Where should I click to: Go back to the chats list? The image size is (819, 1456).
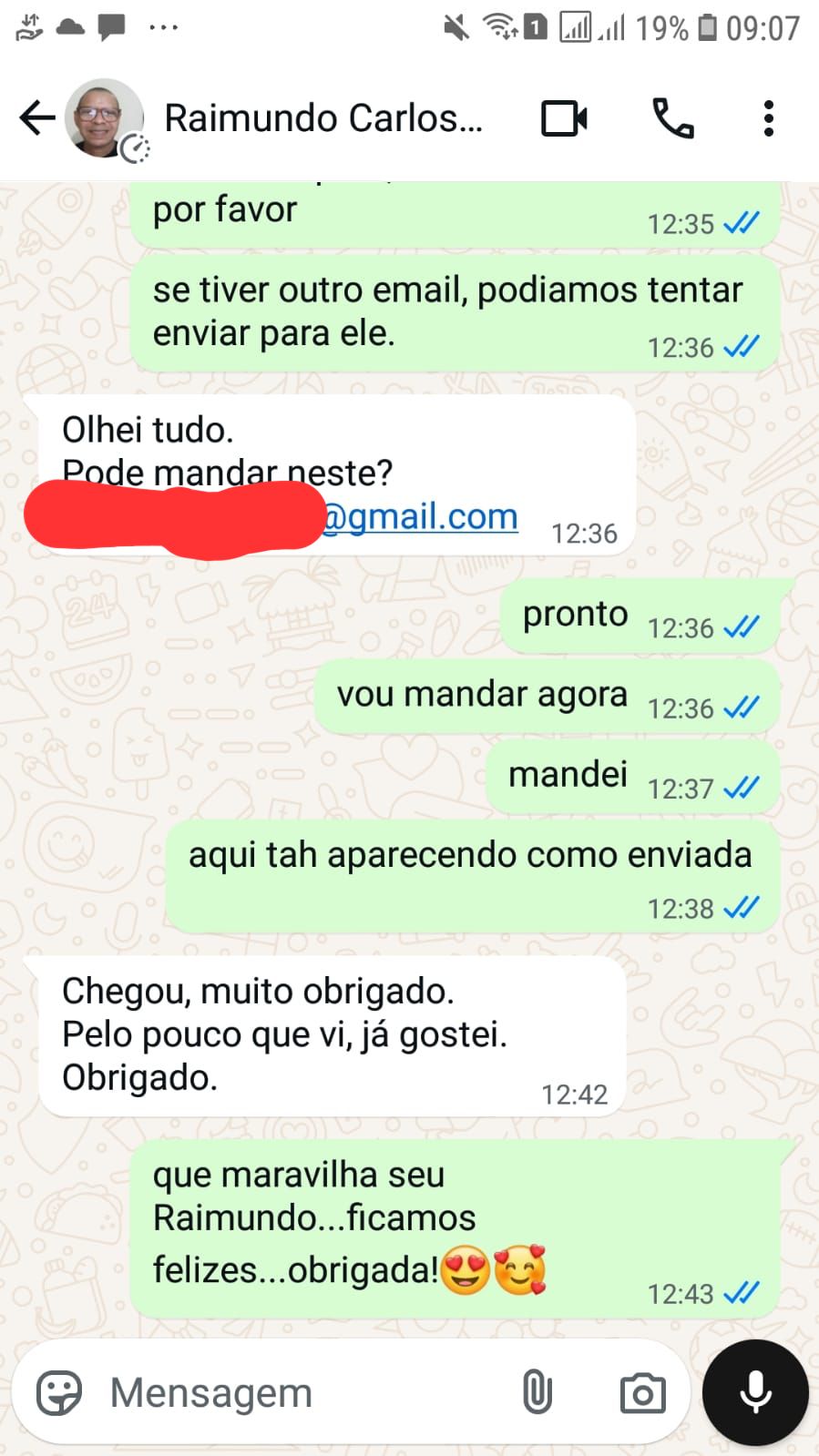point(36,118)
